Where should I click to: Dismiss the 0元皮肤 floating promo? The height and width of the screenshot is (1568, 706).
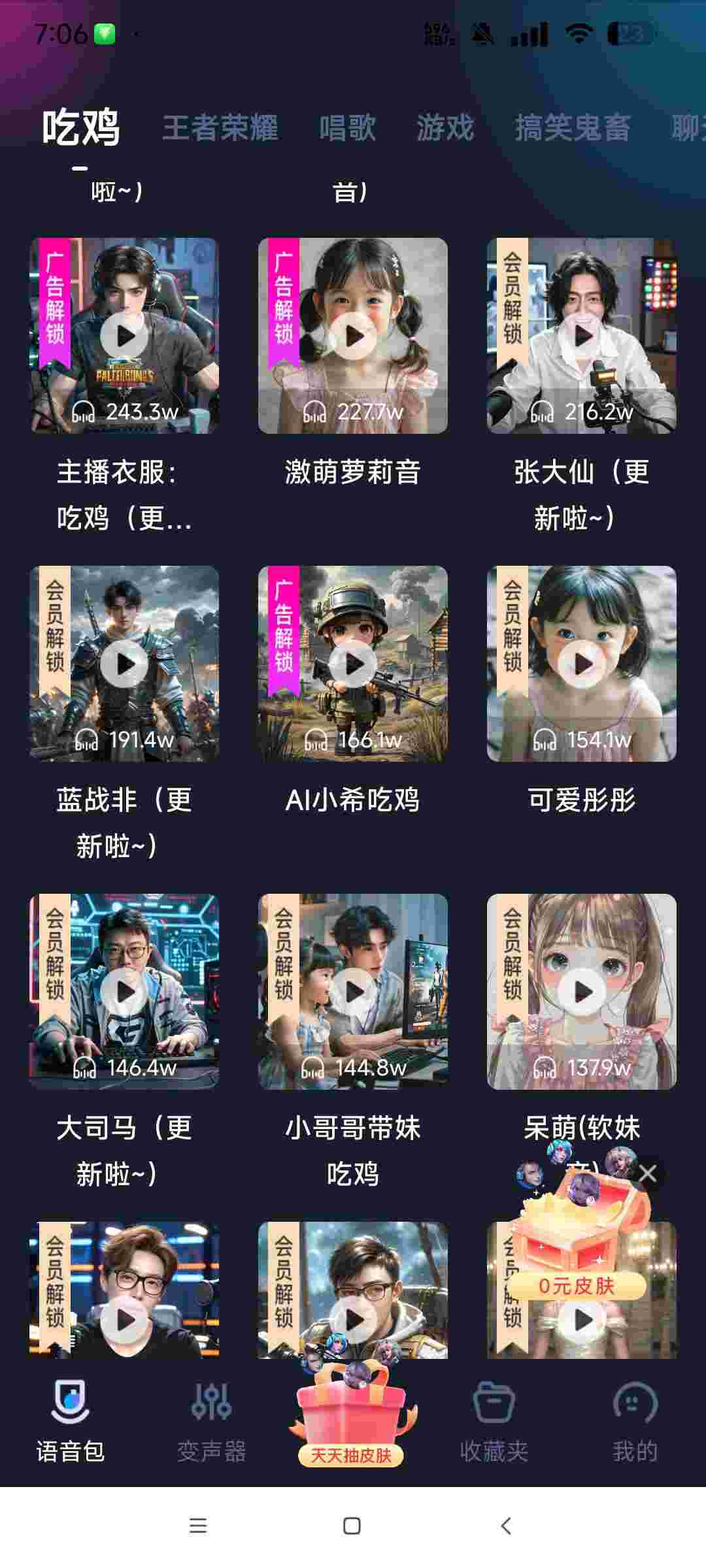(648, 1173)
